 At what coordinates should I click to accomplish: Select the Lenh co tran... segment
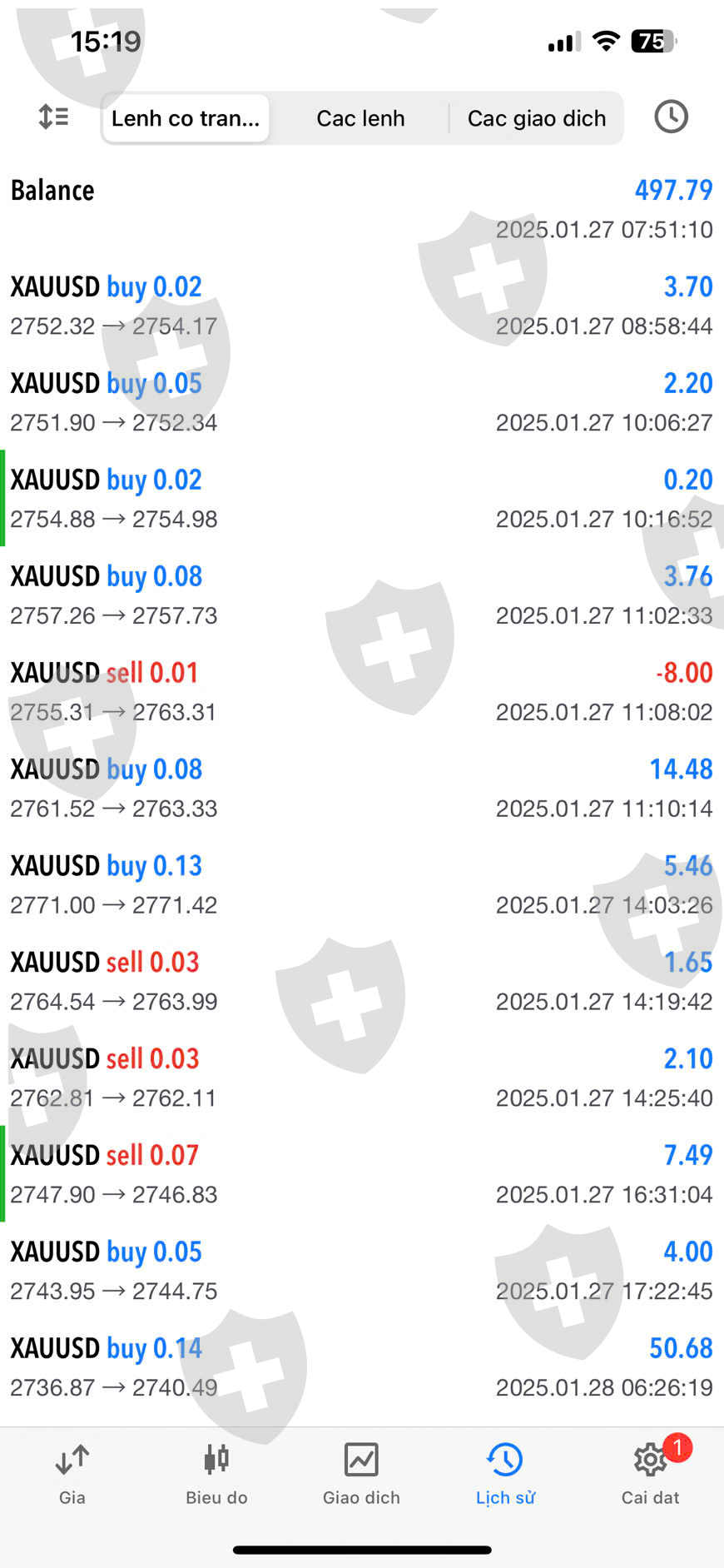click(x=186, y=118)
